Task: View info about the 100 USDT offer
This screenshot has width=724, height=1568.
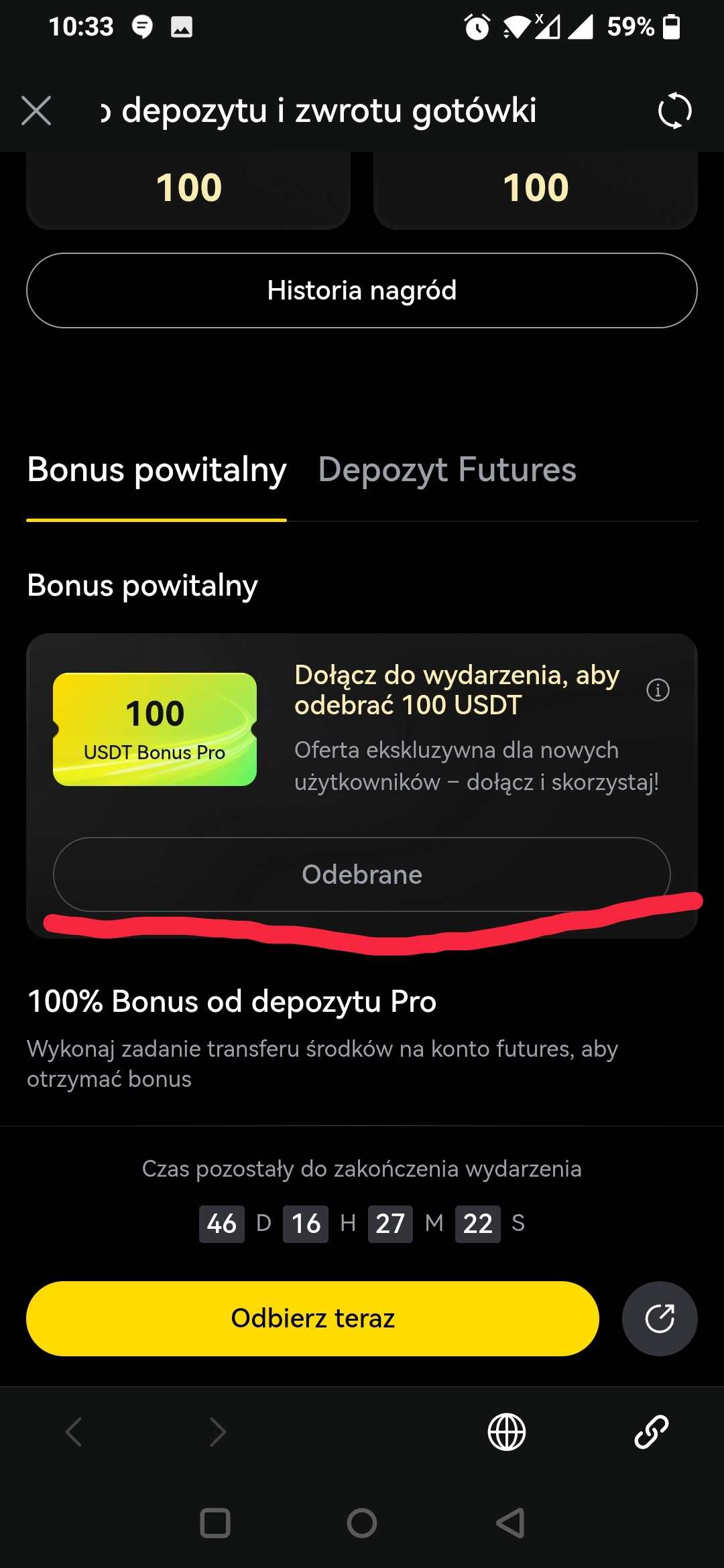Action: tap(658, 690)
